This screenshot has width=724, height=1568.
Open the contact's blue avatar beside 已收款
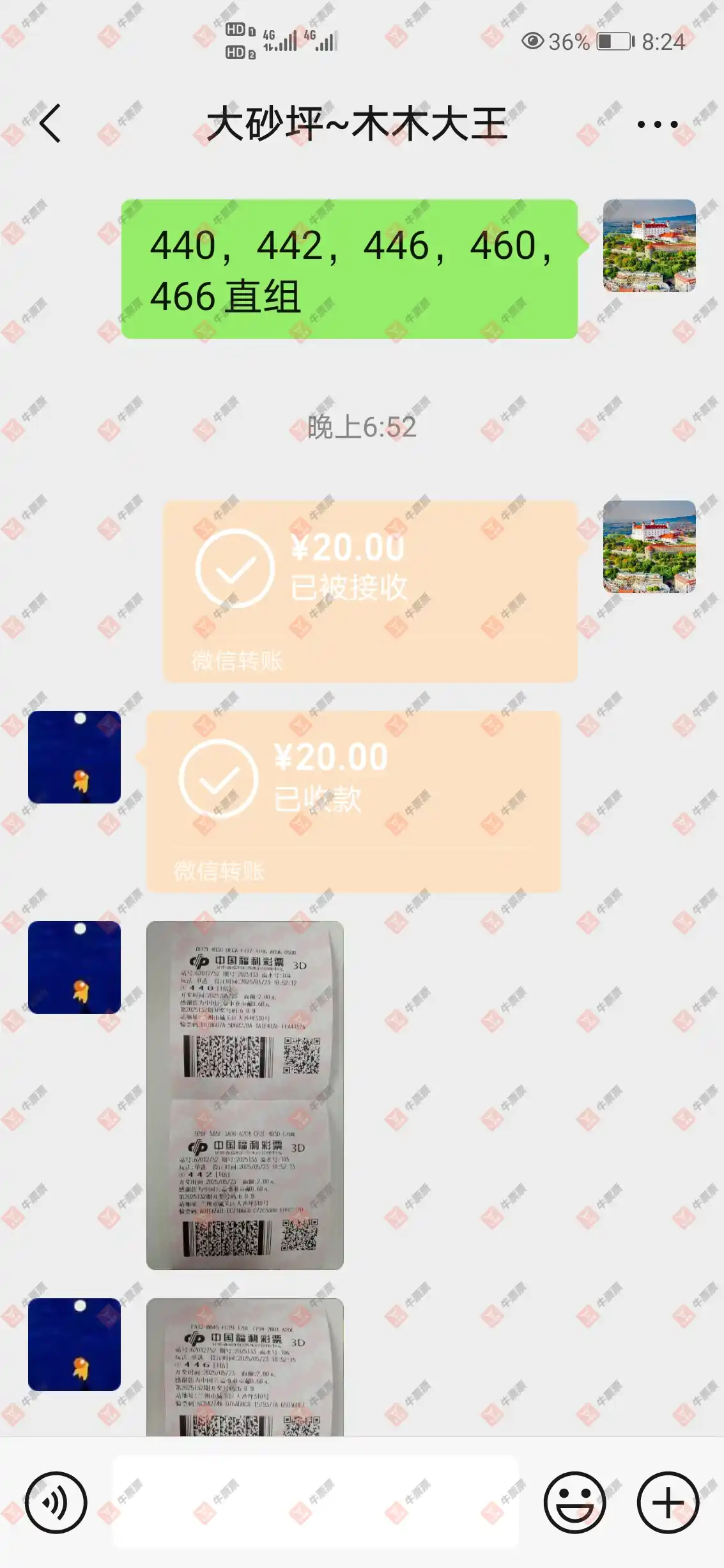[74, 757]
